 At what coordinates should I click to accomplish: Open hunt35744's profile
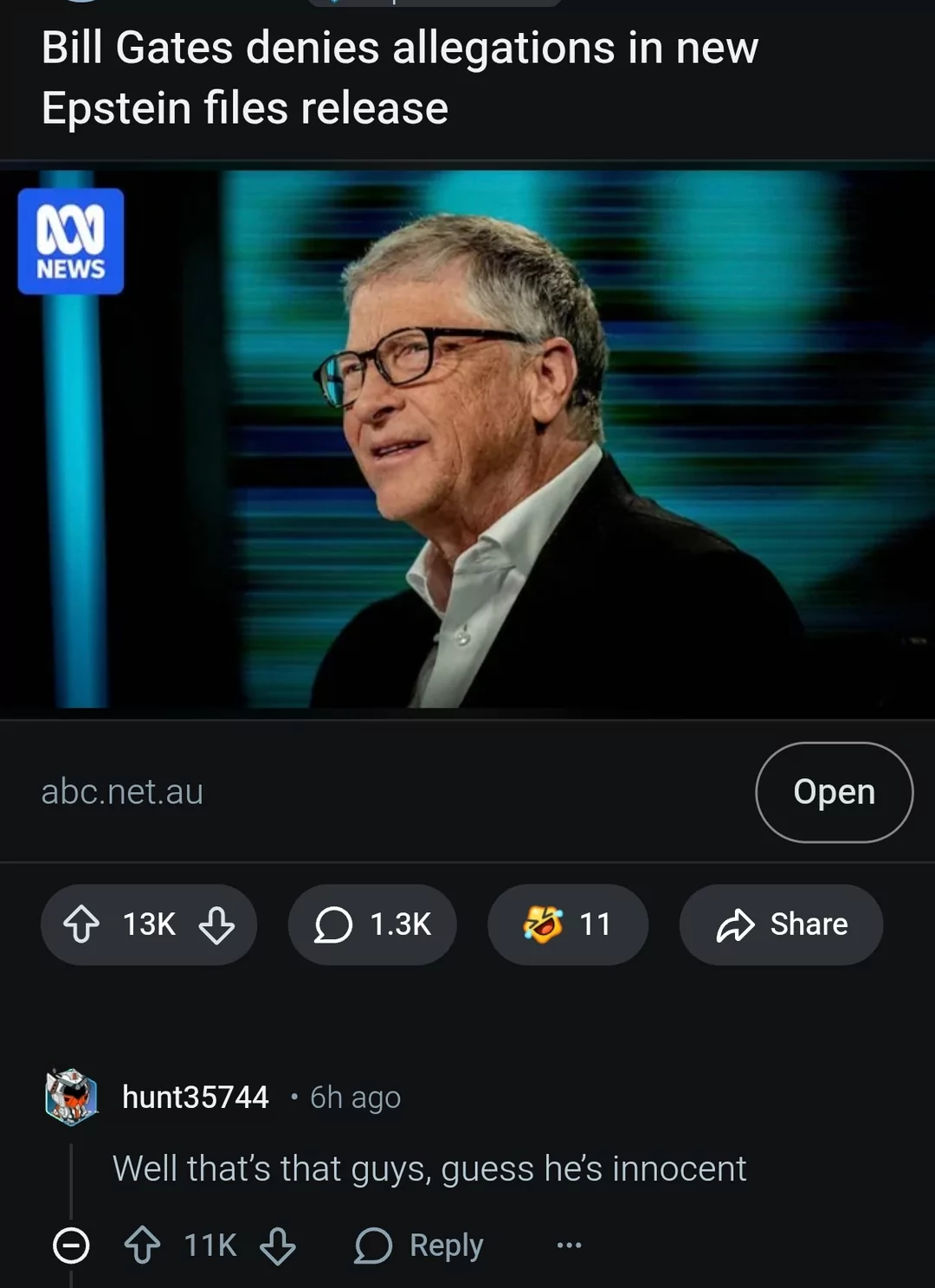(x=195, y=1097)
